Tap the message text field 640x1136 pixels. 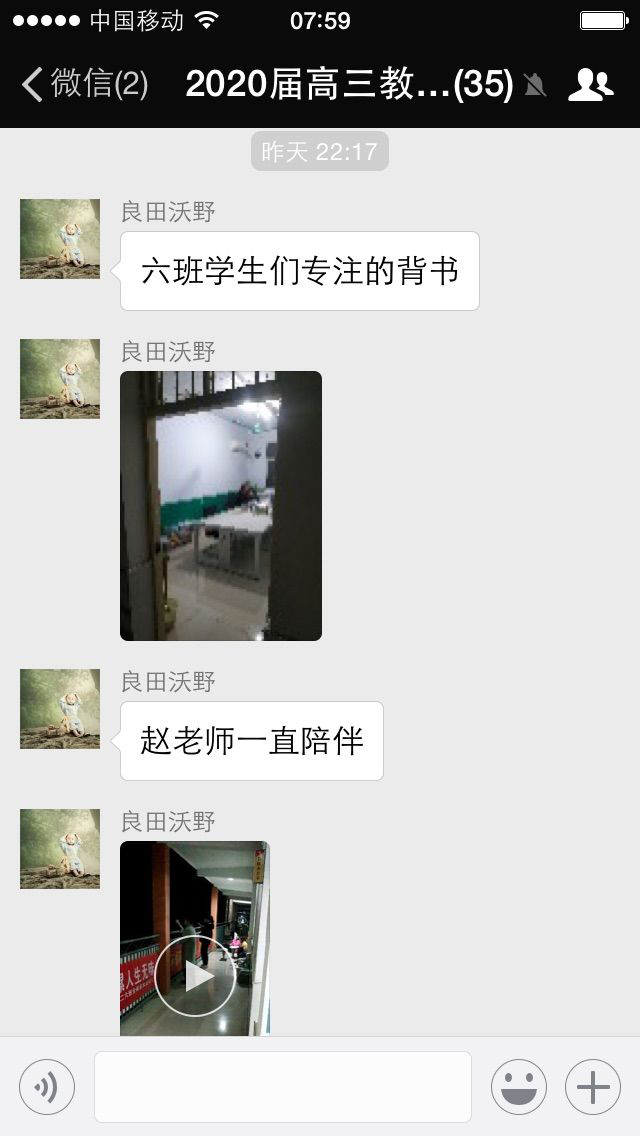[x=283, y=1086]
